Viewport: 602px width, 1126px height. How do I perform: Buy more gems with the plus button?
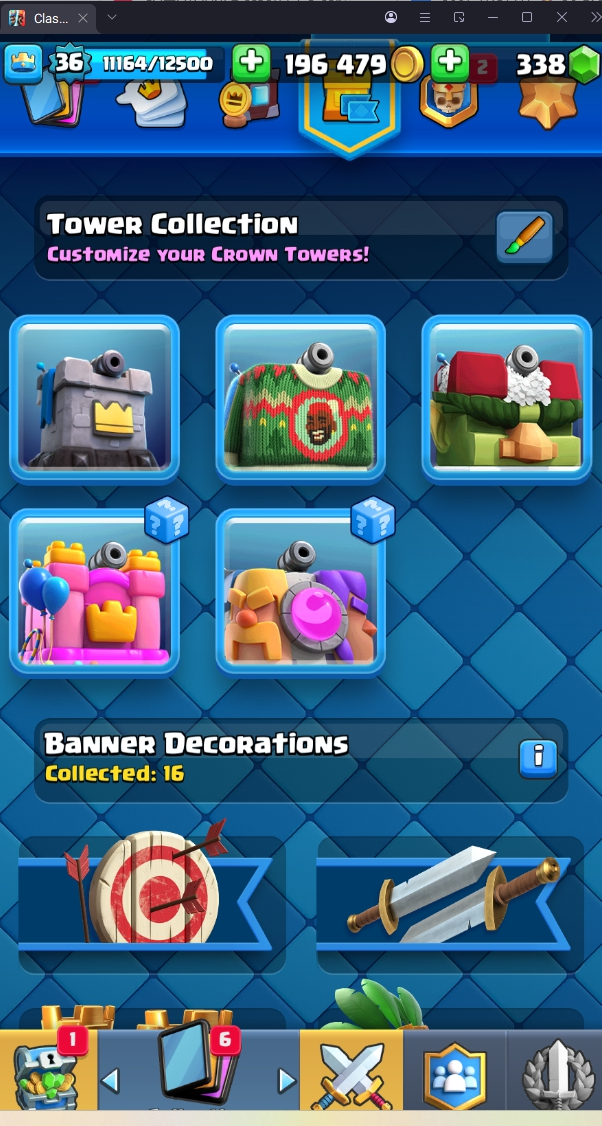click(450, 63)
